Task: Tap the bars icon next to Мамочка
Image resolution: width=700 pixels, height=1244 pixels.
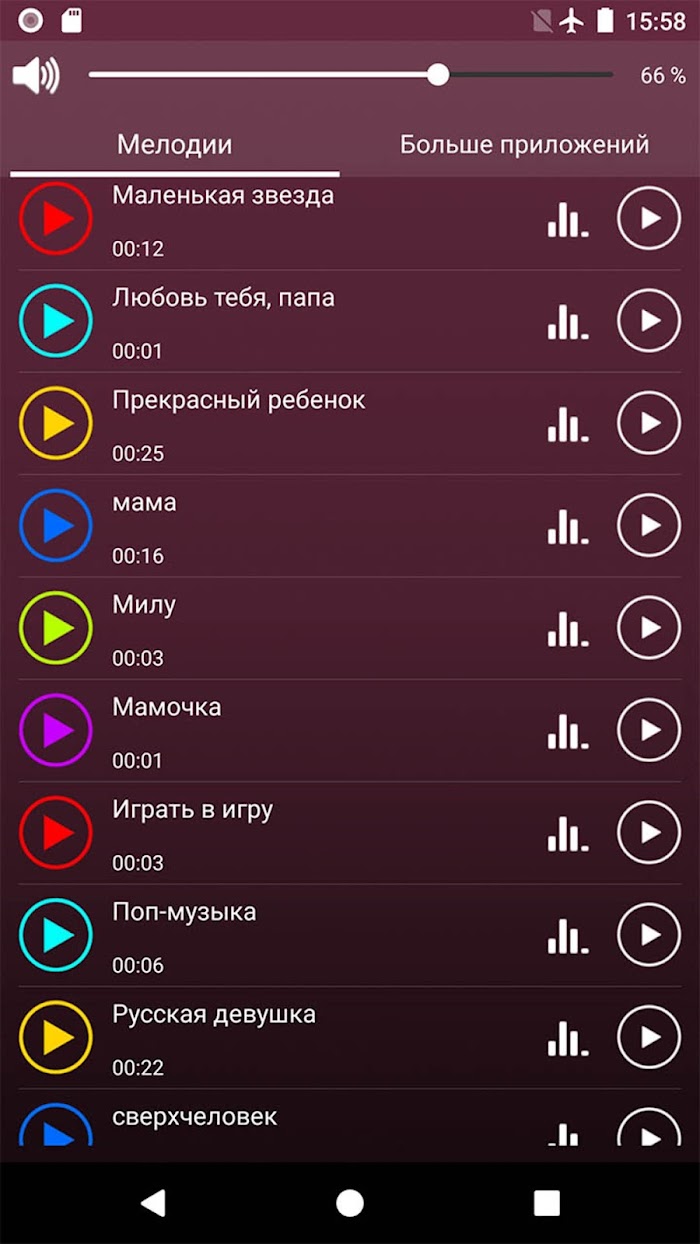Action: [x=568, y=730]
